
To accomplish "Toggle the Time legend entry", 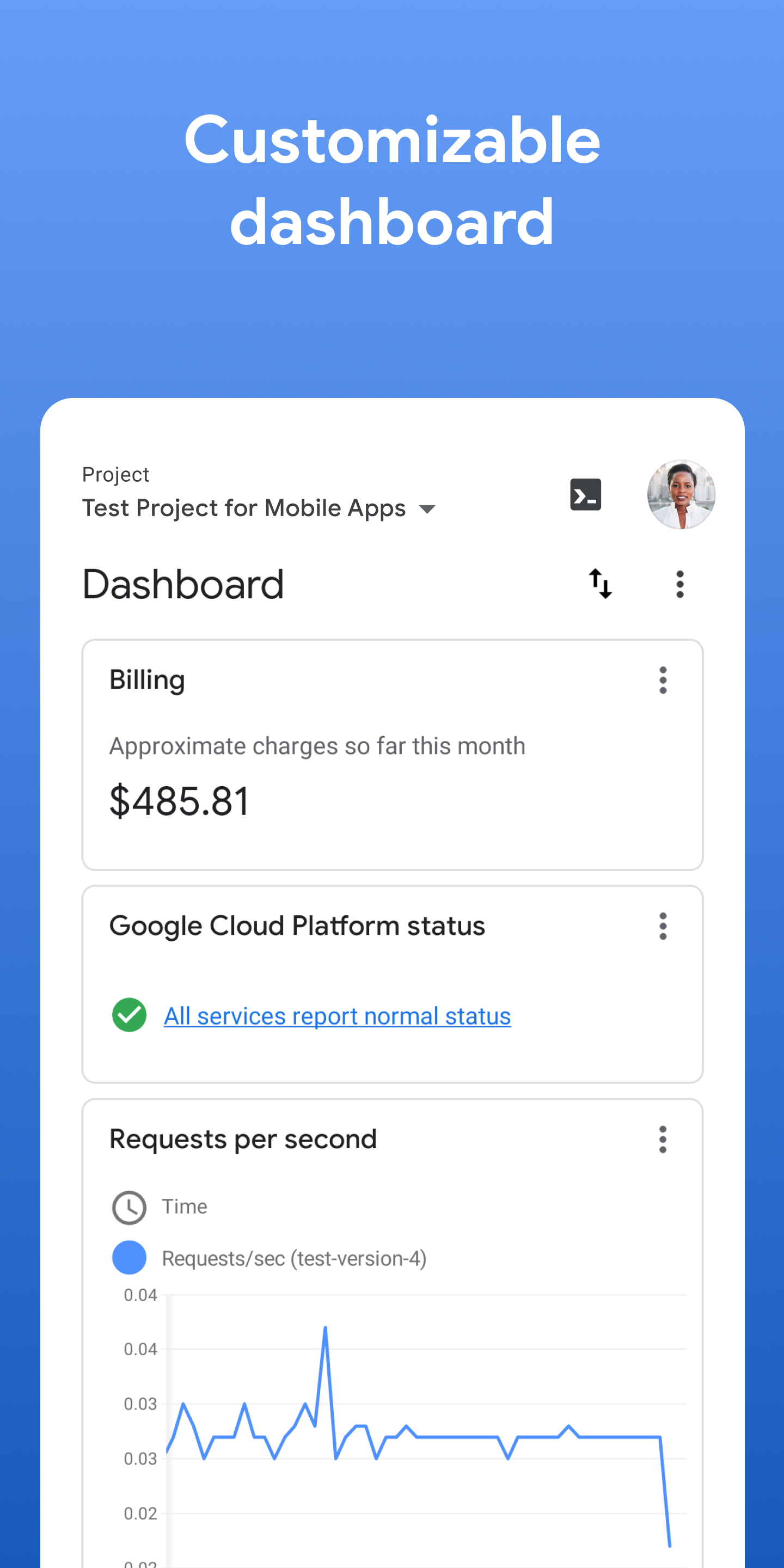I will click(x=185, y=1207).
